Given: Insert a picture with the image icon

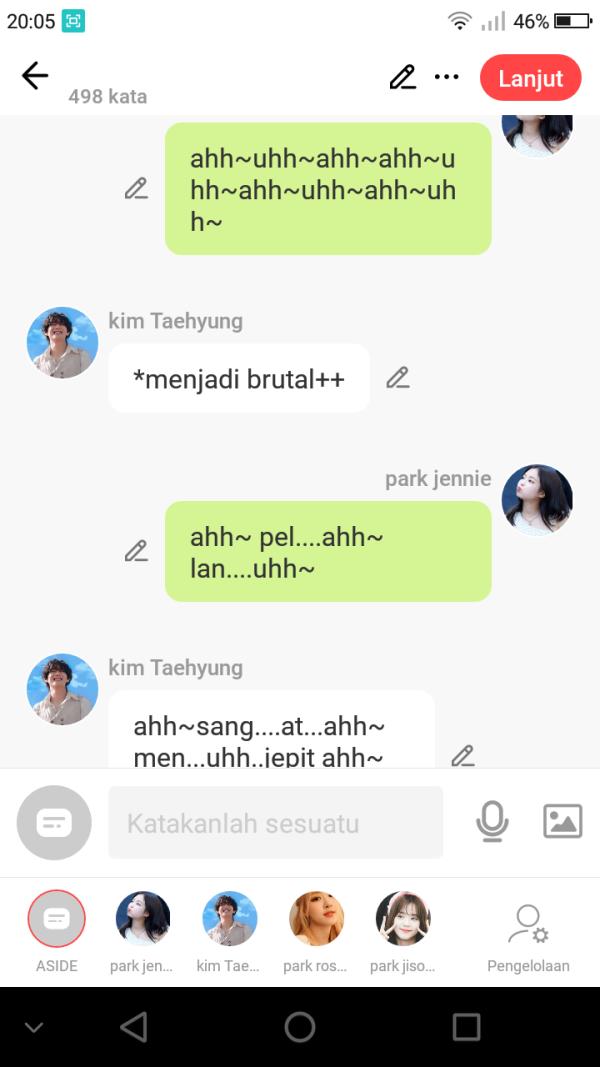Looking at the screenshot, I should tap(562, 822).
